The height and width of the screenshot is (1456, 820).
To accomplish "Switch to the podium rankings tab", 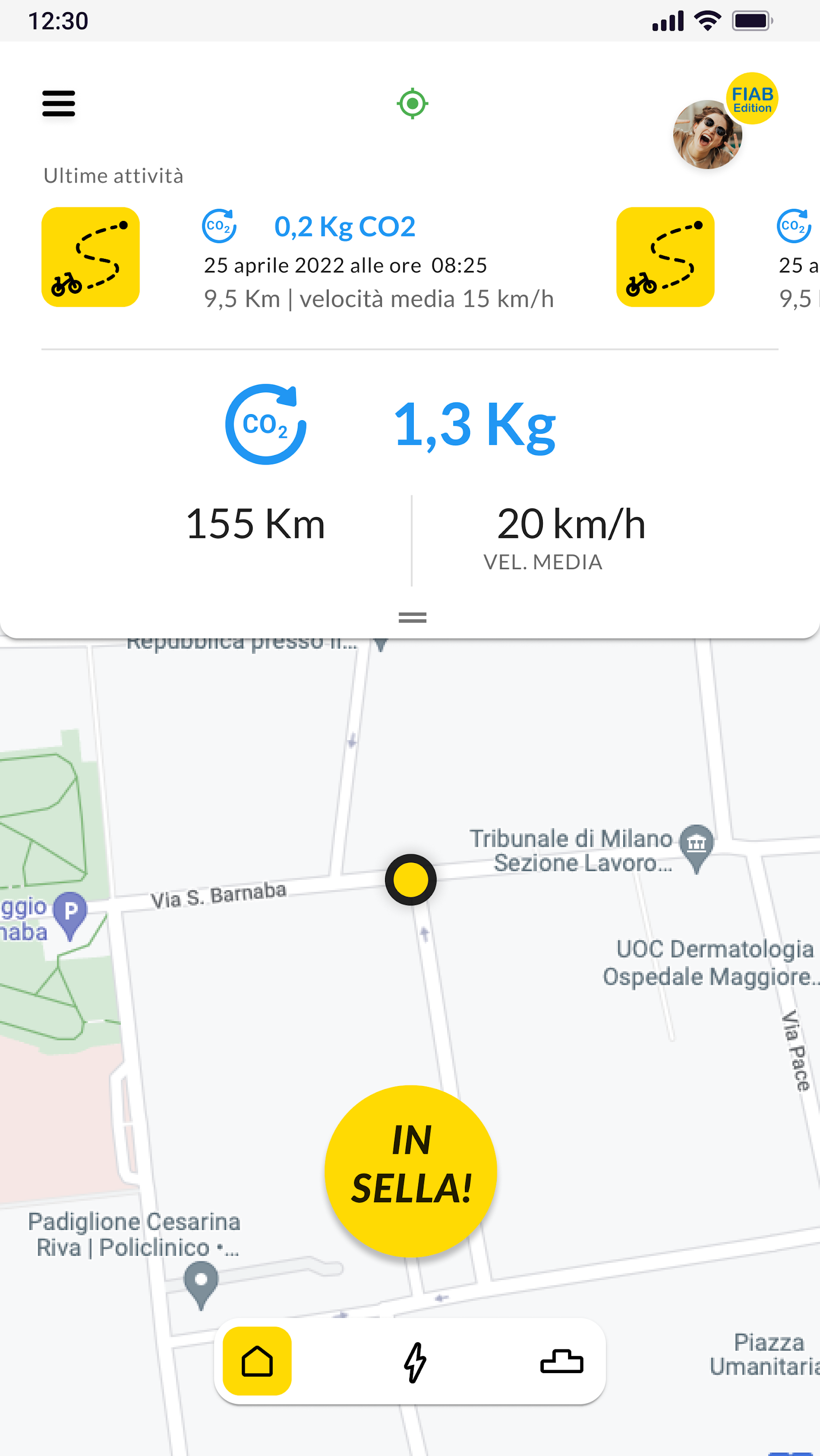I will point(561,1361).
